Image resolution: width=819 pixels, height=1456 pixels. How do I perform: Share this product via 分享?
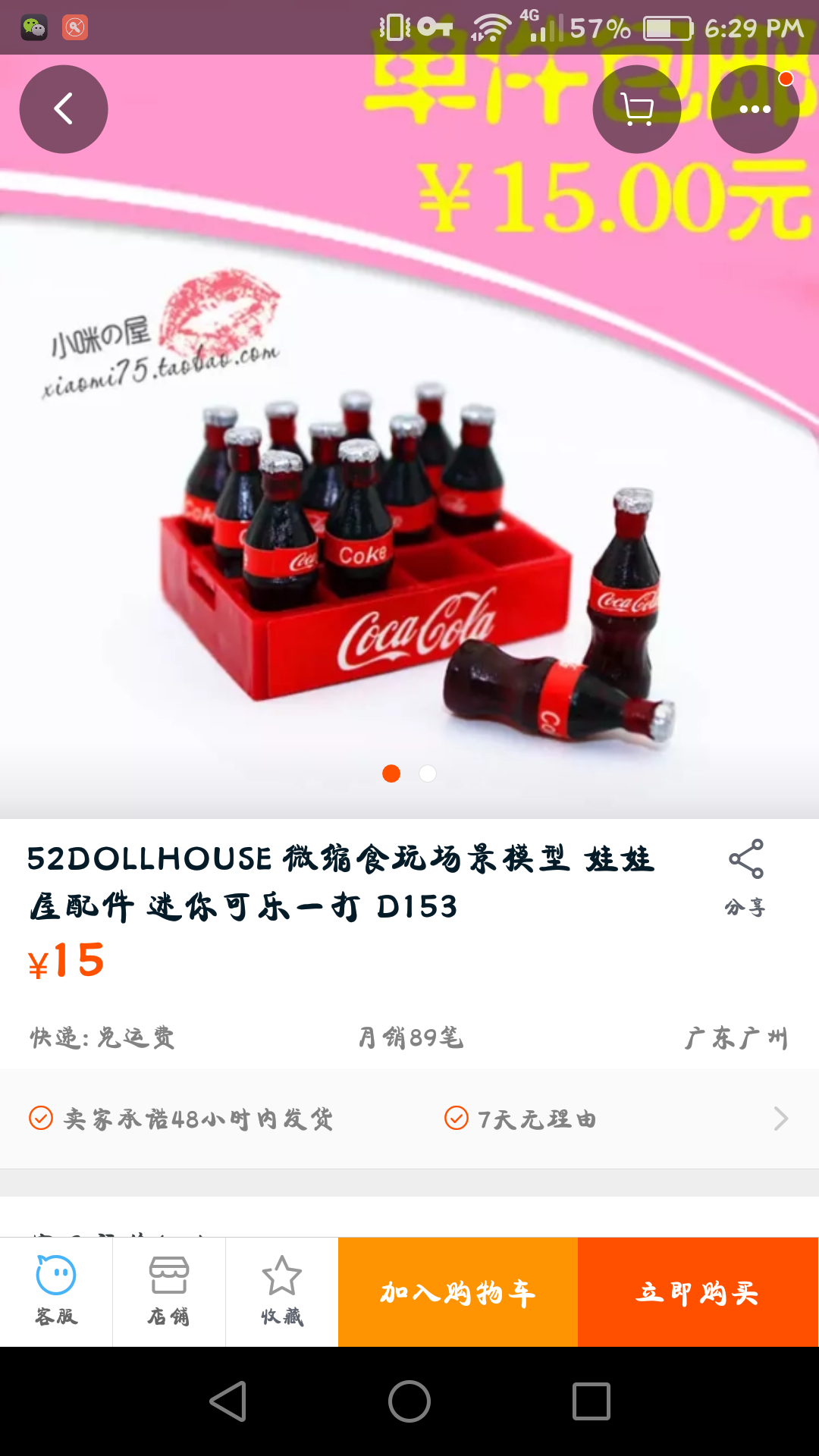(745, 876)
